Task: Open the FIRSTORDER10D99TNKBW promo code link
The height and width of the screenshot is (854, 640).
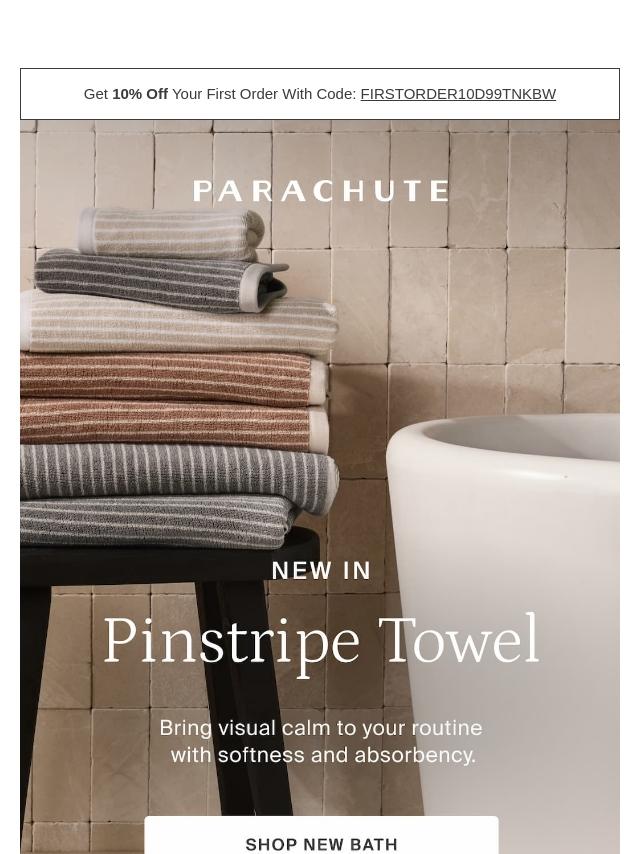Action: [x=458, y=94]
